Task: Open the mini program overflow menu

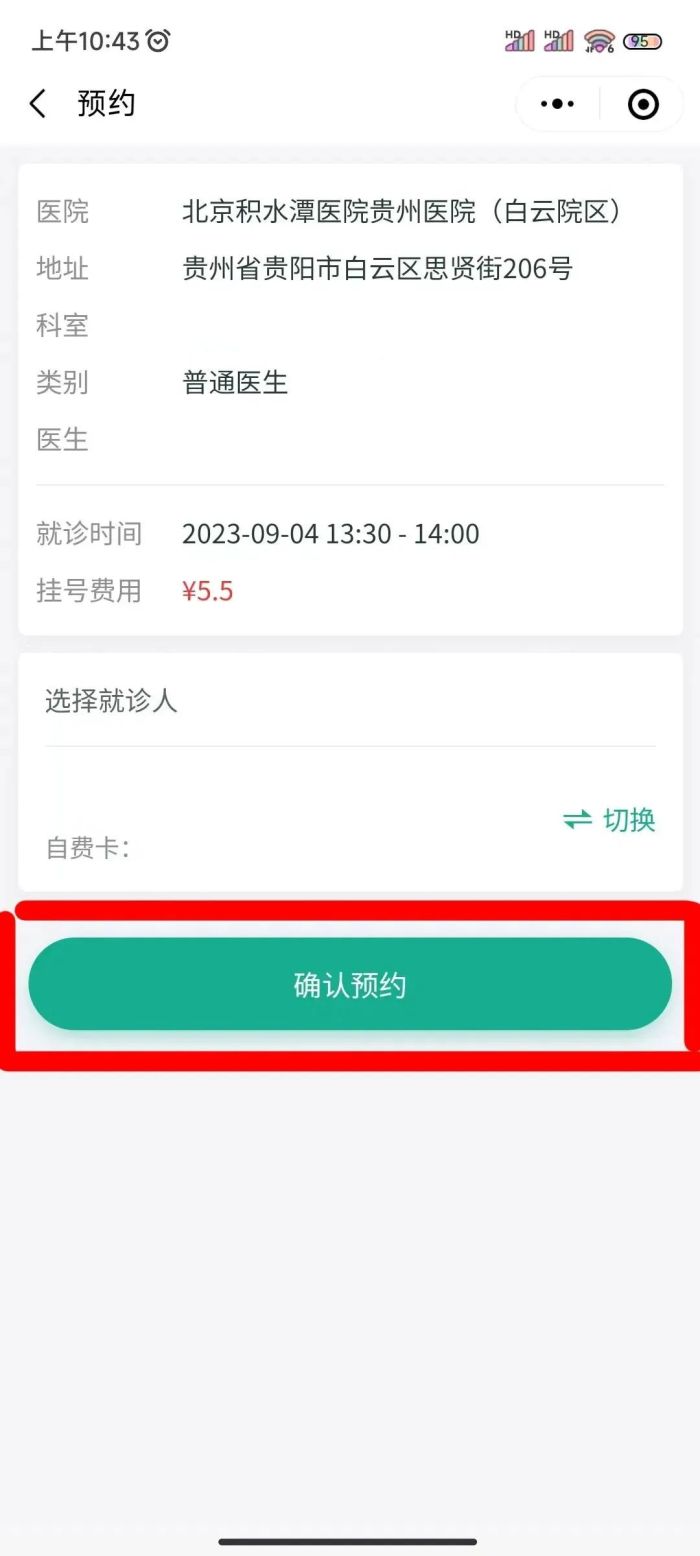Action: pos(557,104)
